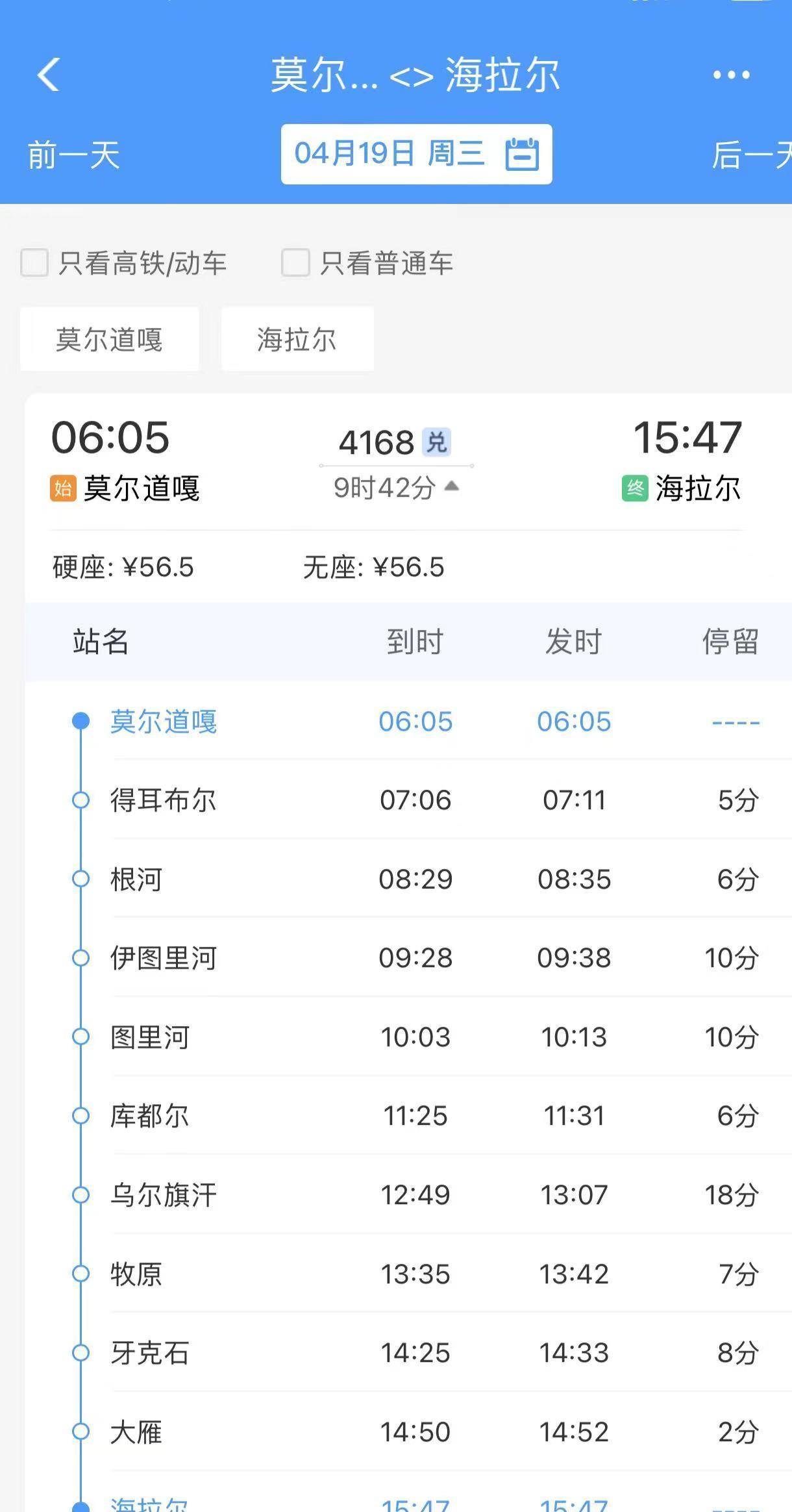Viewport: 792px width, 1512px height.
Task: Collapse the stop list via 9时42分 arrow
Action: [452, 486]
